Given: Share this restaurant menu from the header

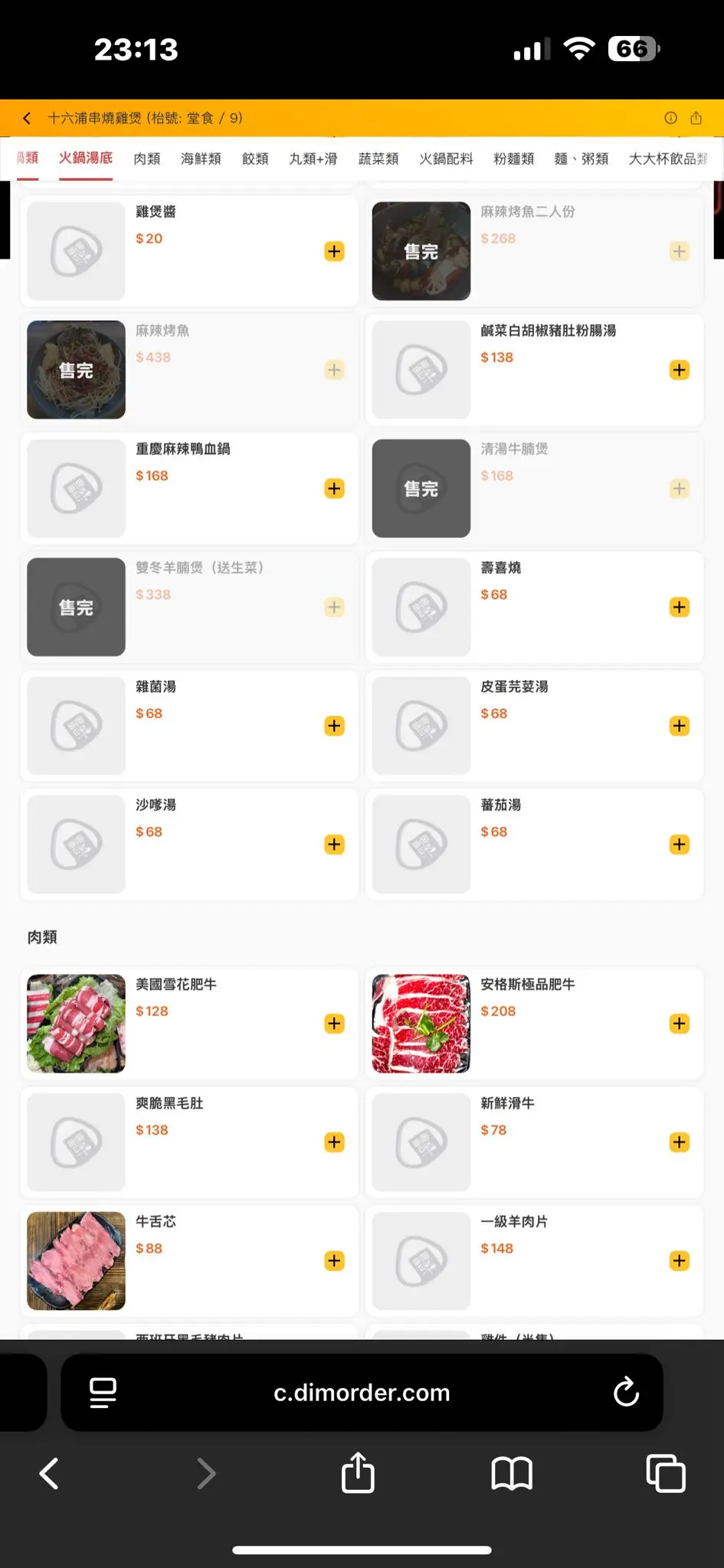Looking at the screenshot, I should [696, 118].
